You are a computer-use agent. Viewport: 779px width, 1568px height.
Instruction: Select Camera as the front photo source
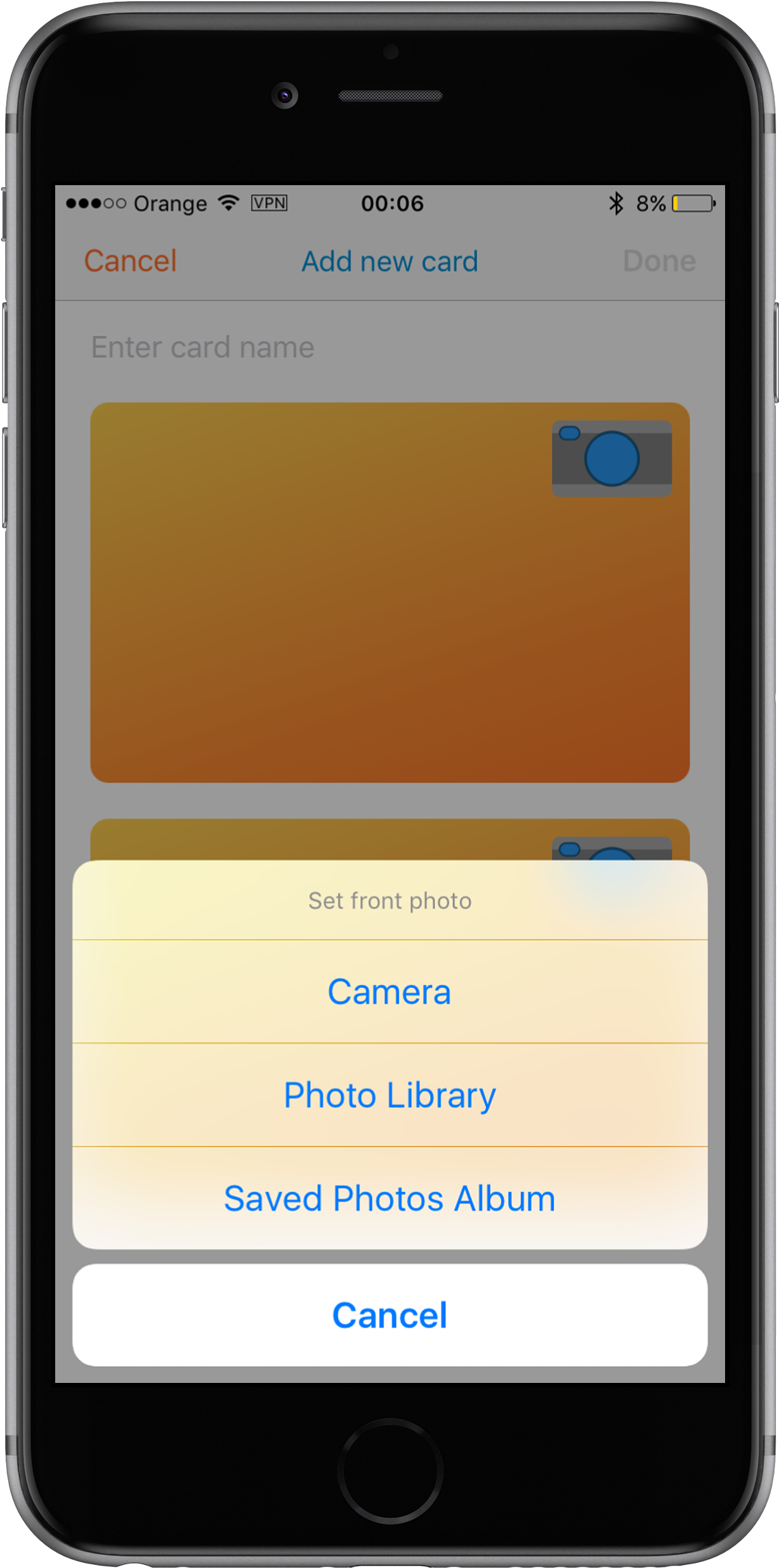pyautogui.click(x=389, y=993)
